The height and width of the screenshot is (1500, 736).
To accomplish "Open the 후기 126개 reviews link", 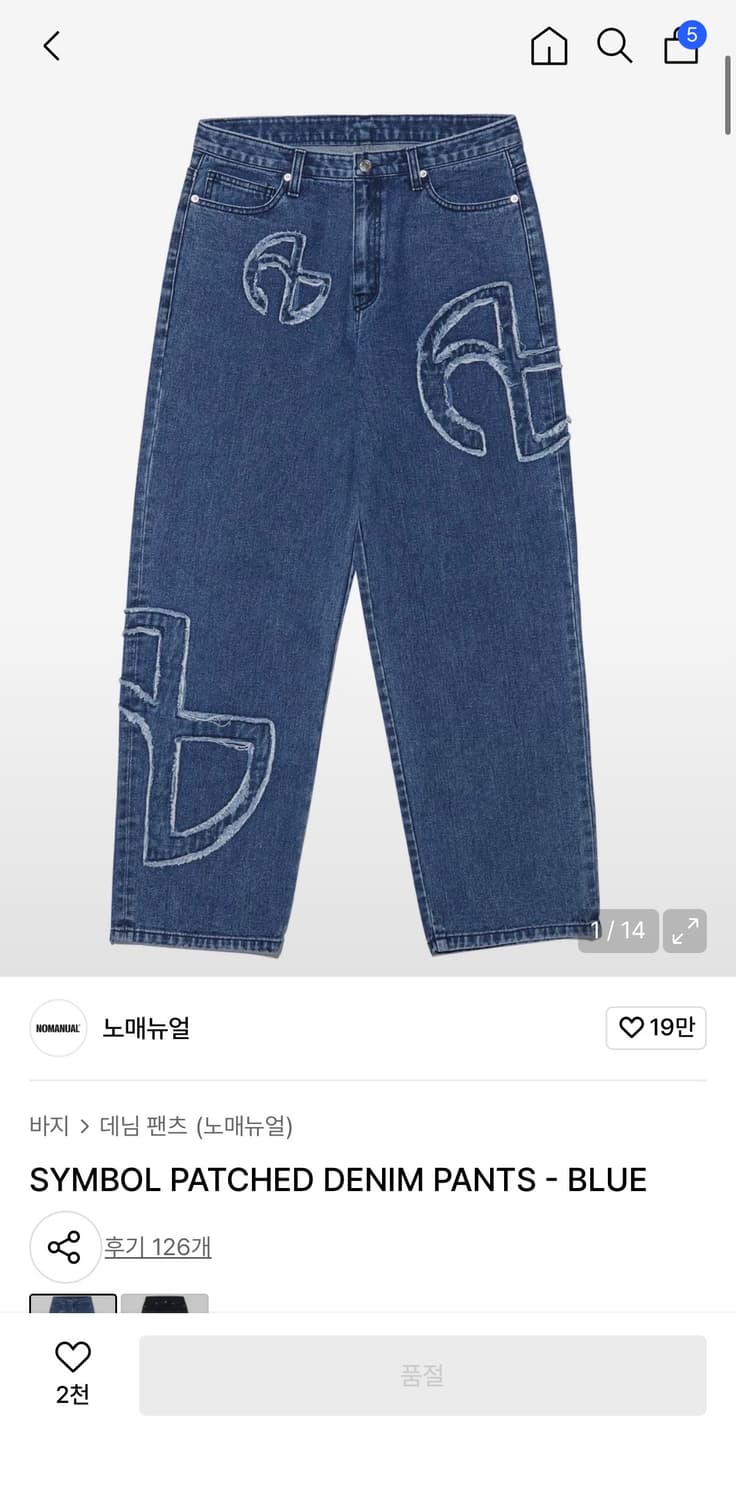I will tap(158, 1246).
